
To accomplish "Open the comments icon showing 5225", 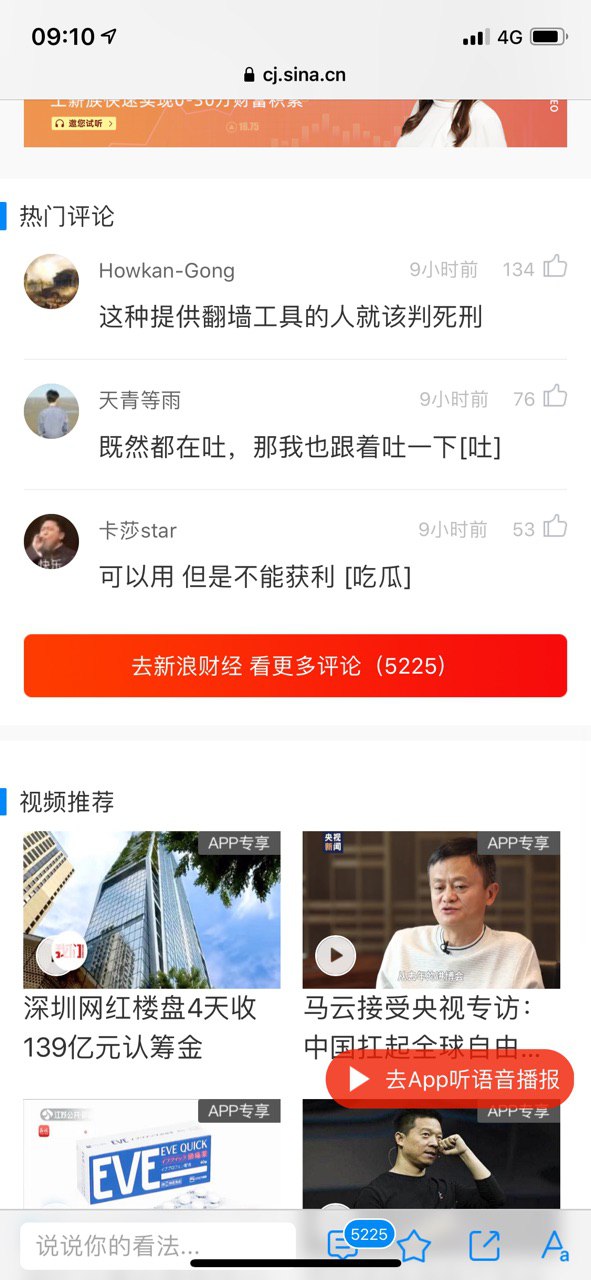I will tap(345, 1244).
